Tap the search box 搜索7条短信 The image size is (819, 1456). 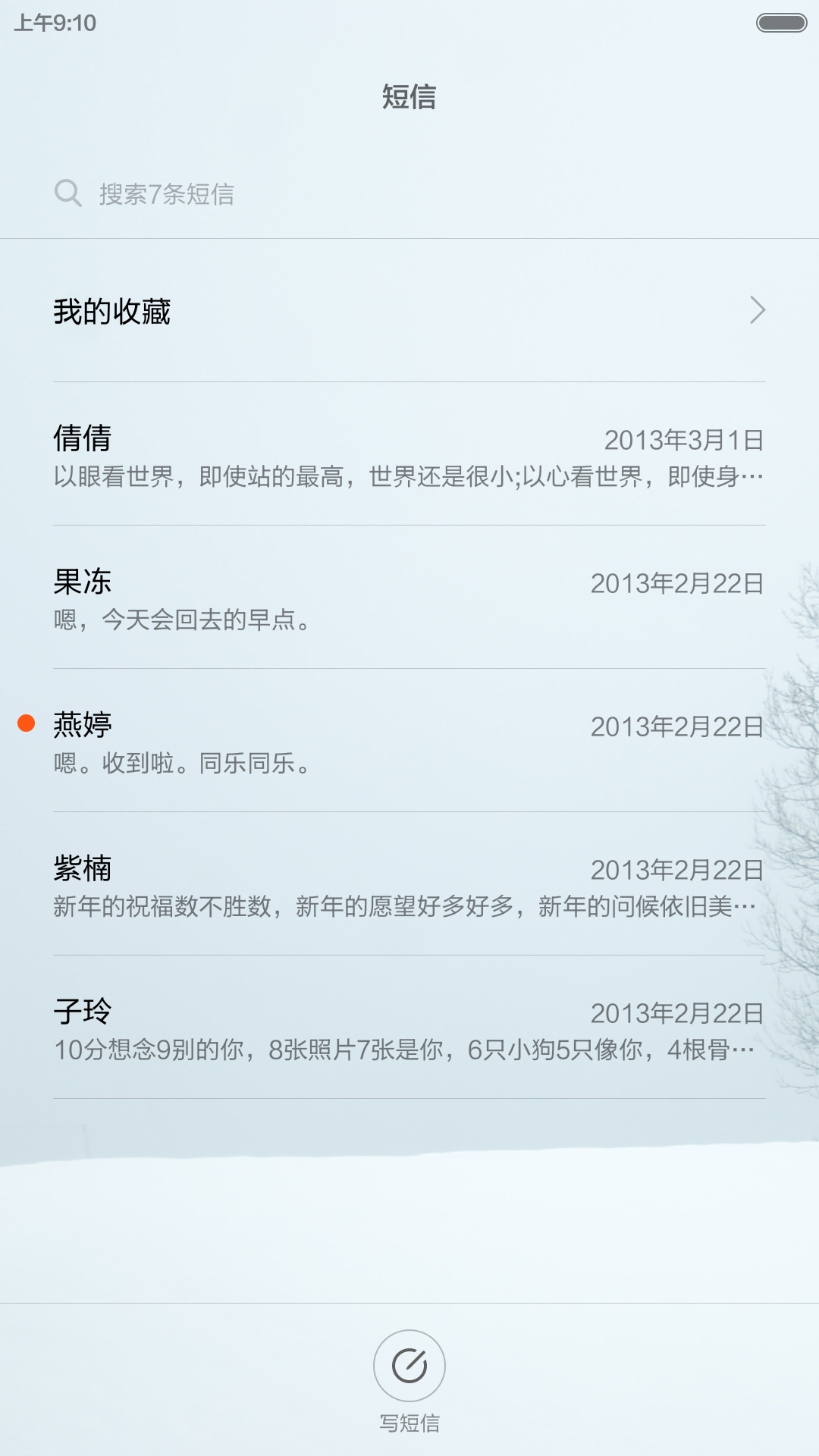409,194
